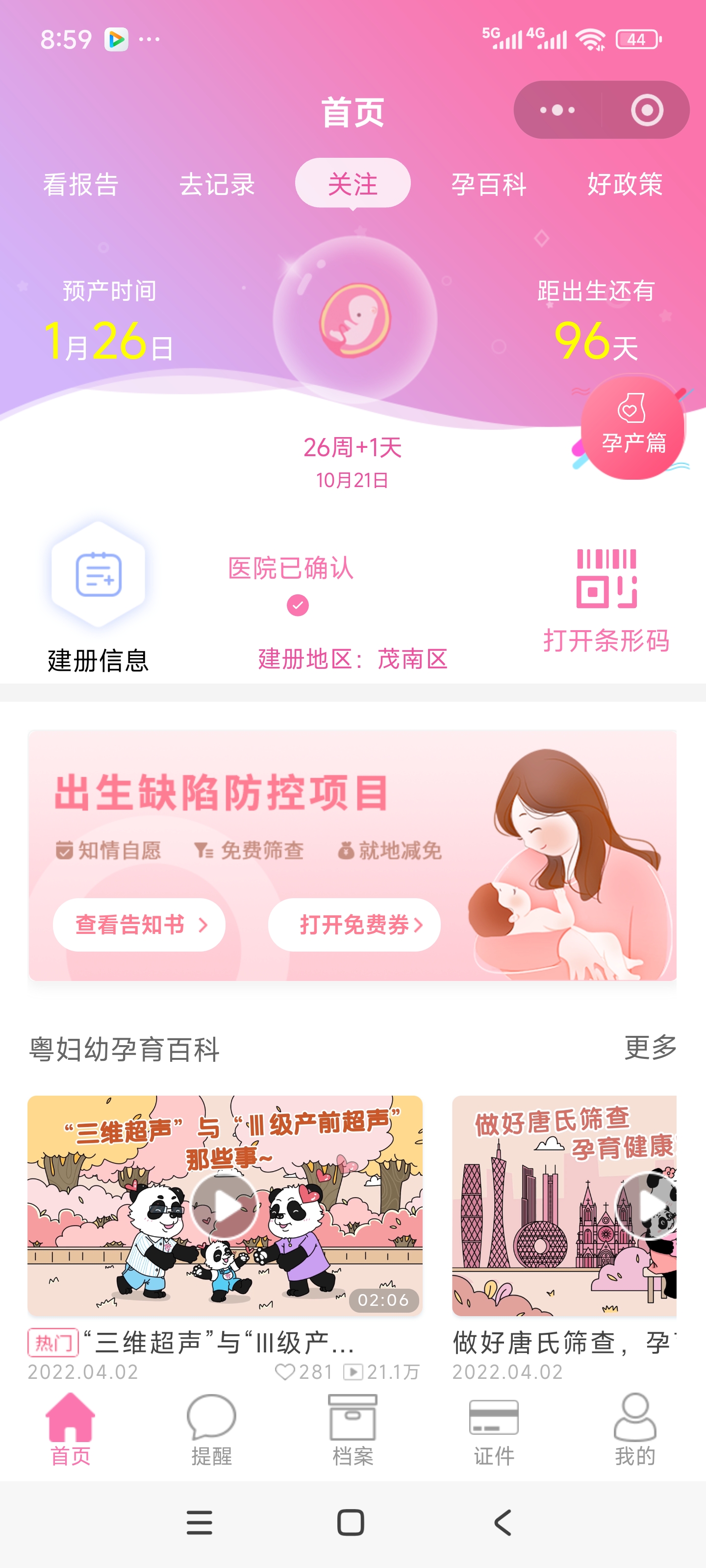
Task: Tap the system back button
Action: [x=503, y=1522]
